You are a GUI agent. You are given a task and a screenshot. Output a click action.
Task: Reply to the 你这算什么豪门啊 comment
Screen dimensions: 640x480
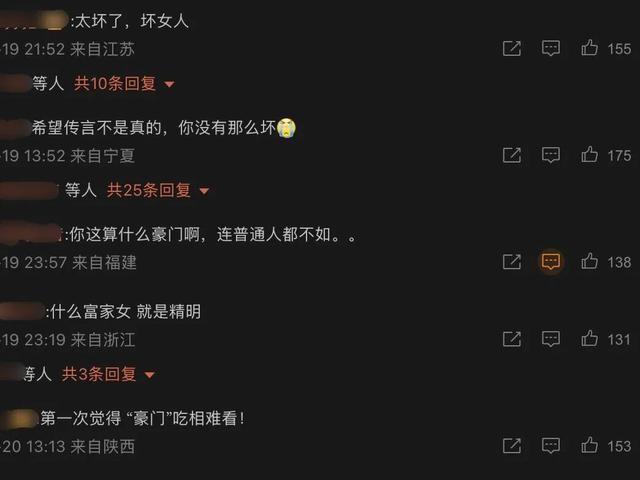click(x=551, y=262)
